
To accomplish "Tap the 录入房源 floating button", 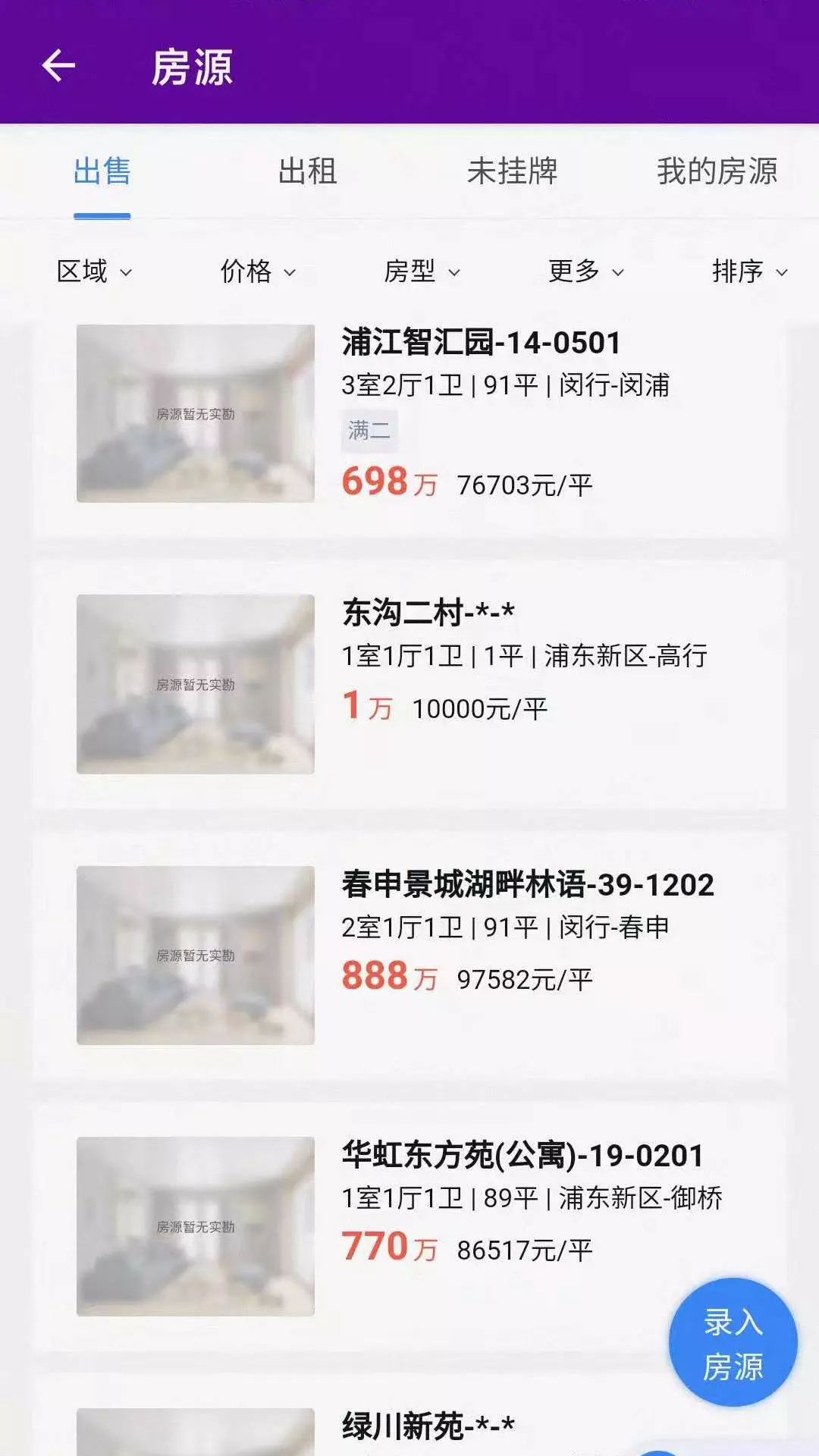I will (733, 1343).
